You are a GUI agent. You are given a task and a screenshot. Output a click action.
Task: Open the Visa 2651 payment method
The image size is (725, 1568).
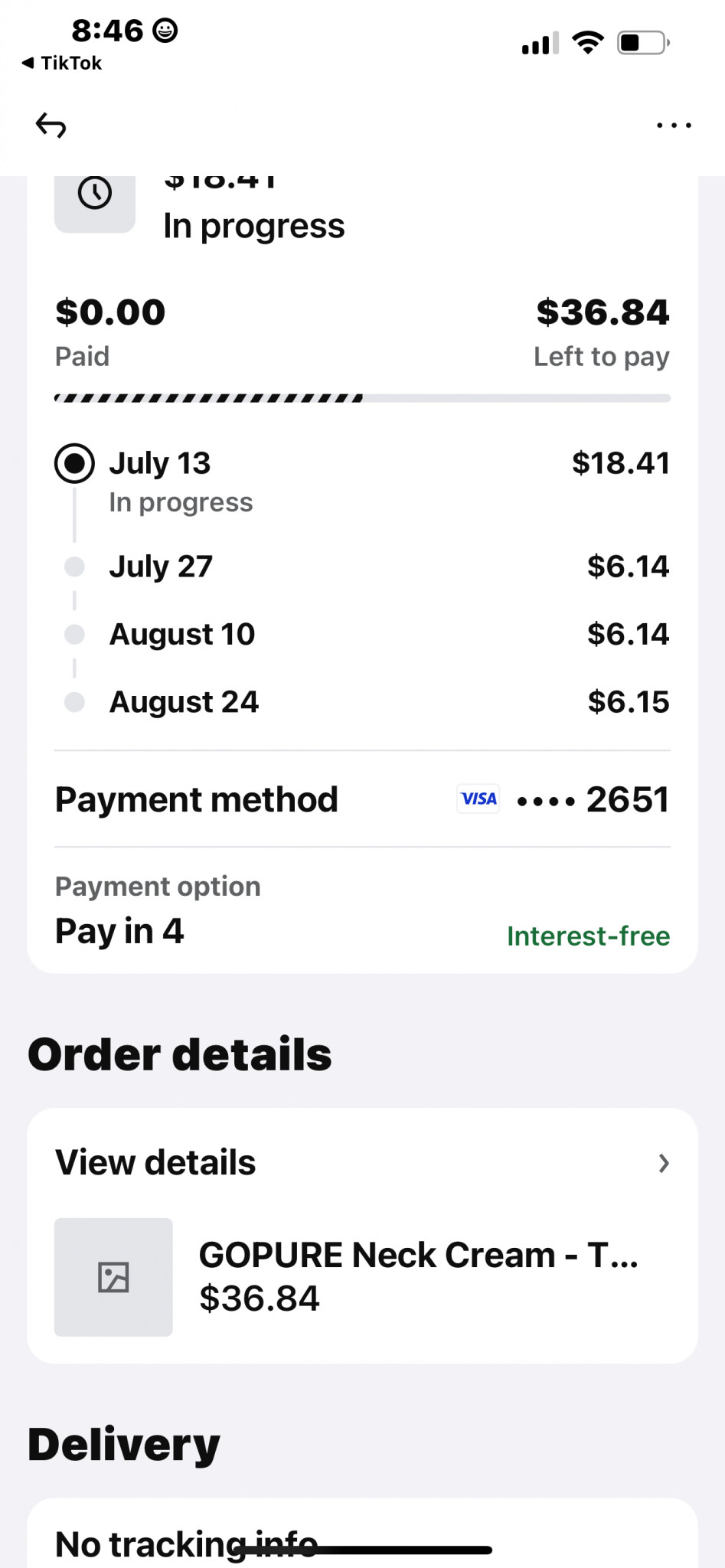(362, 799)
